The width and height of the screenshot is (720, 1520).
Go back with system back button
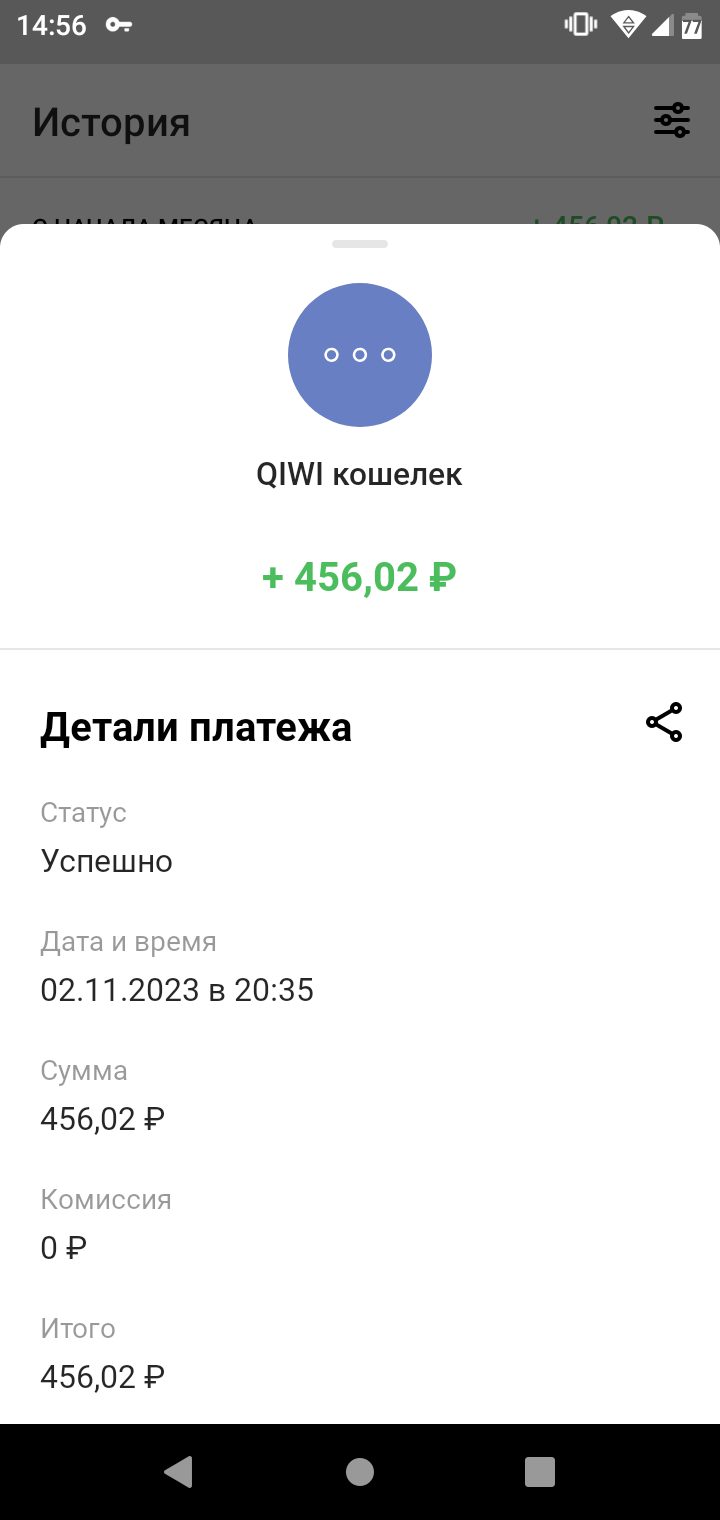tap(178, 1471)
